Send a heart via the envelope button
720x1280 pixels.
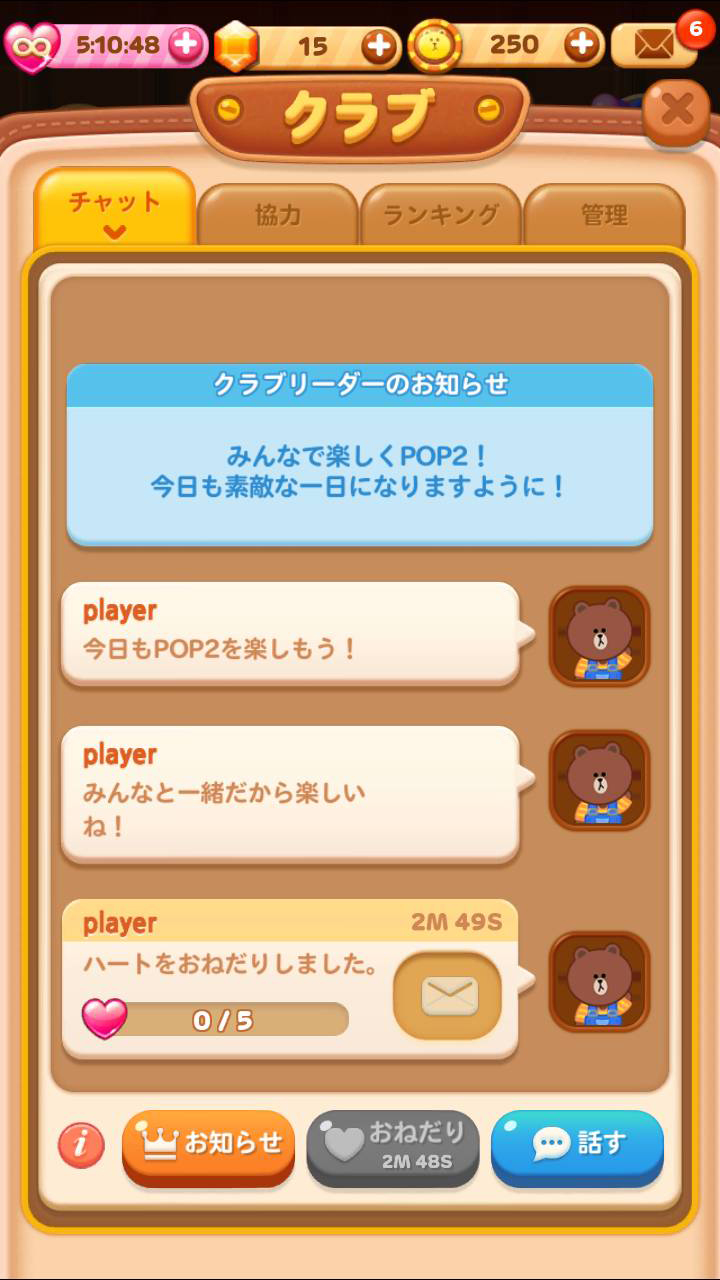tap(448, 996)
